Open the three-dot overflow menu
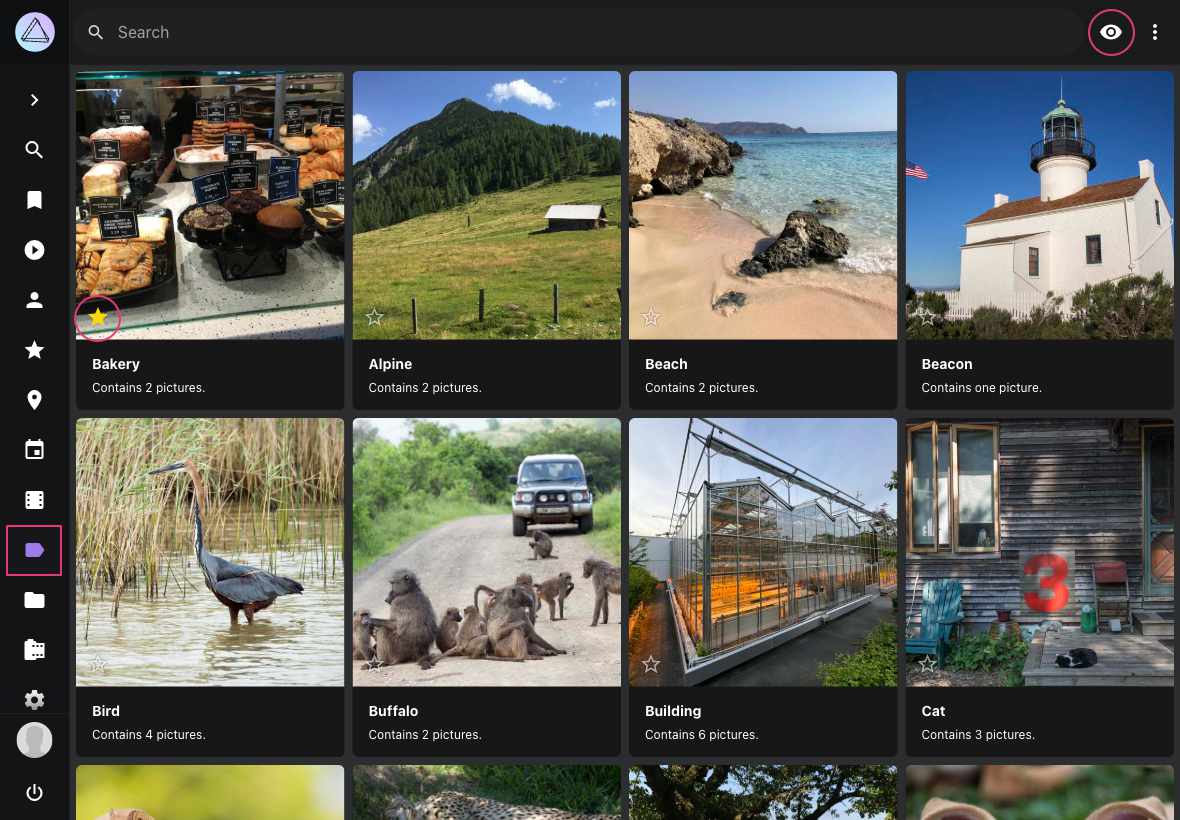The width and height of the screenshot is (1180, 820). 1155,32
